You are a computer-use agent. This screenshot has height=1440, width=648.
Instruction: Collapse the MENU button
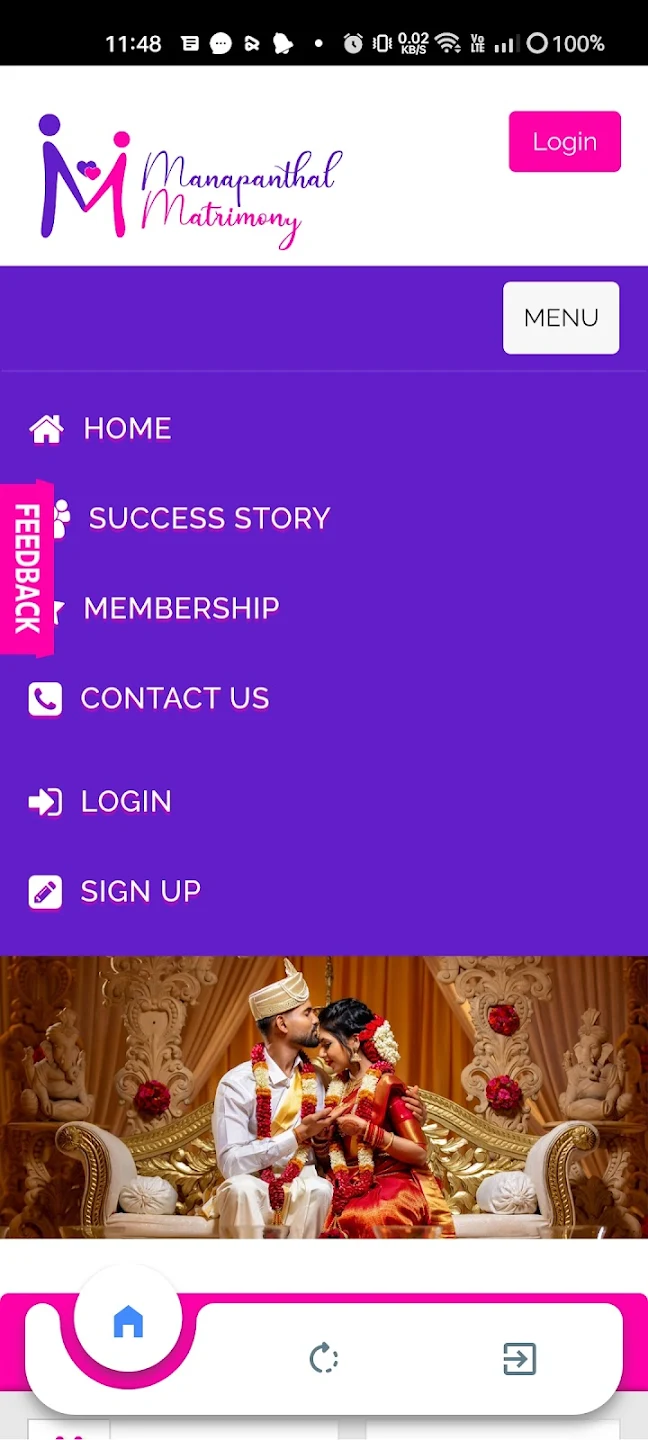(x=561, y=318)
